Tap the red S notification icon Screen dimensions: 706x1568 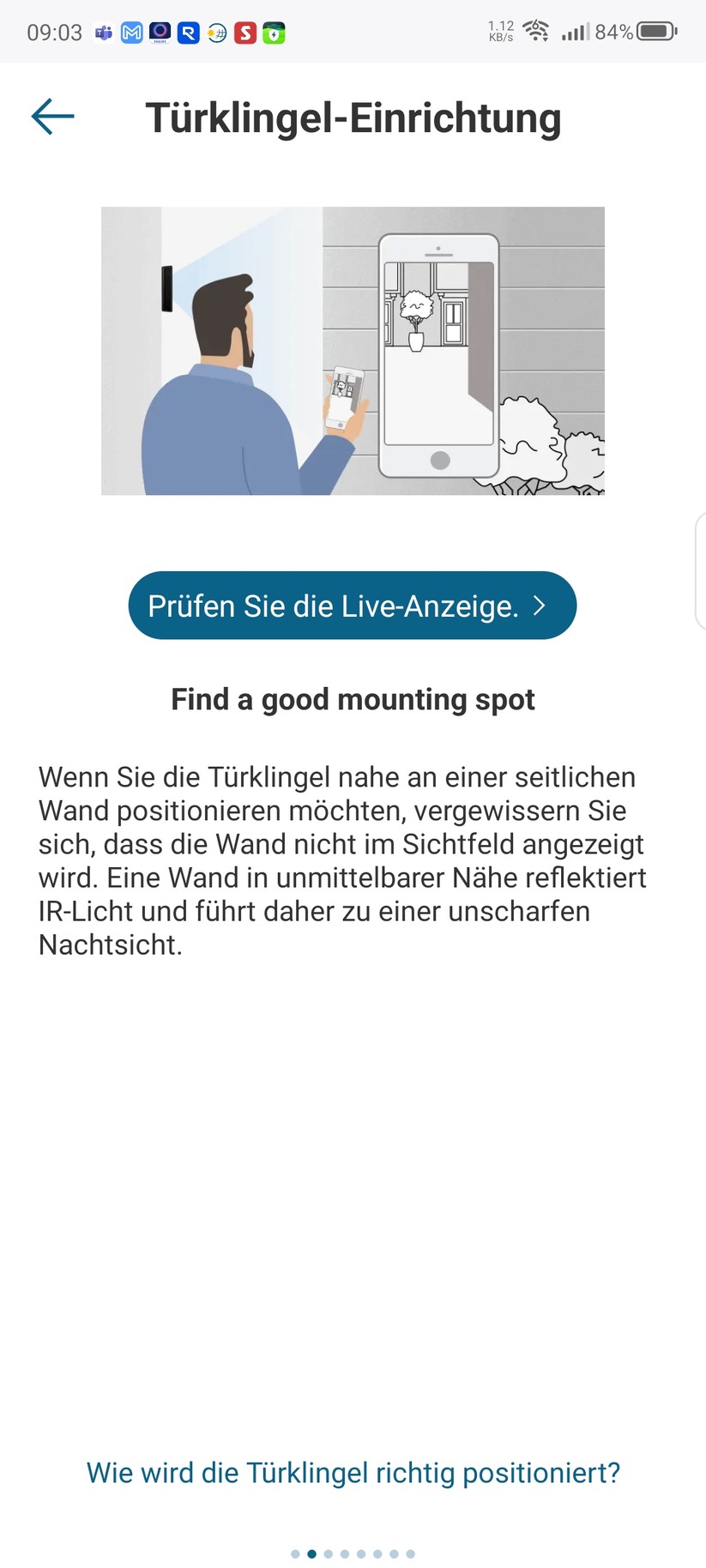(x=246, y=32)
